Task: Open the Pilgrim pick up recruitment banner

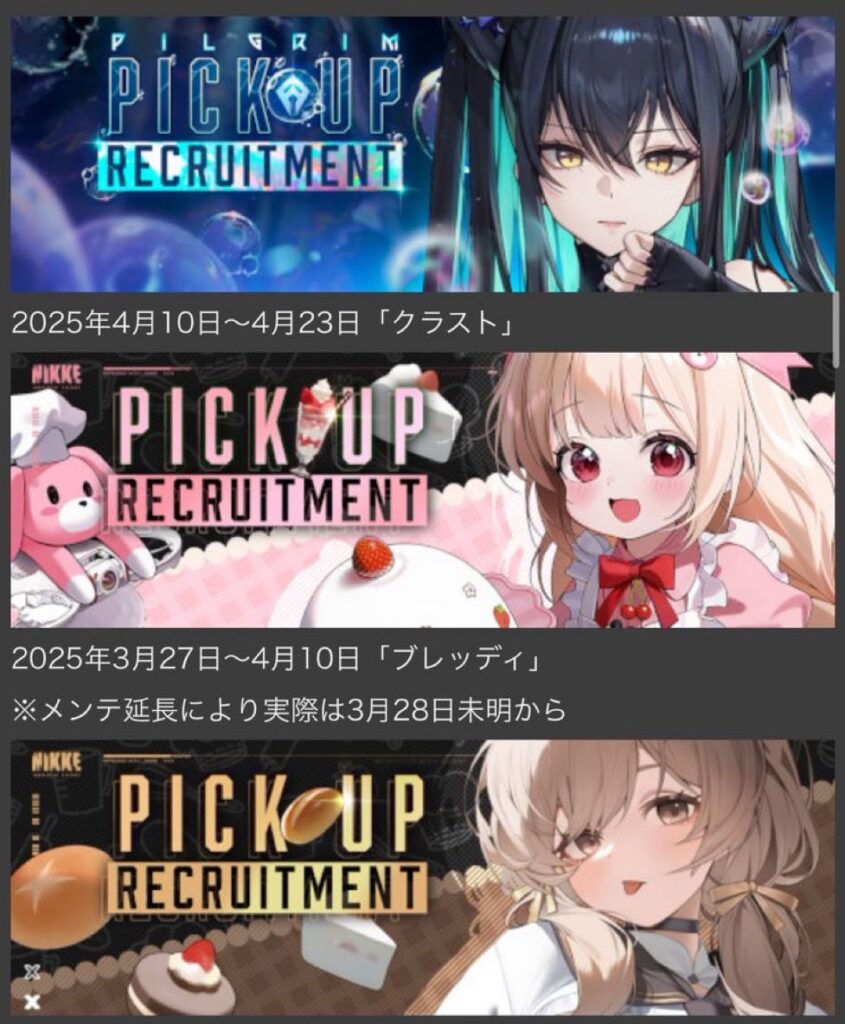Action: [422, 154]
